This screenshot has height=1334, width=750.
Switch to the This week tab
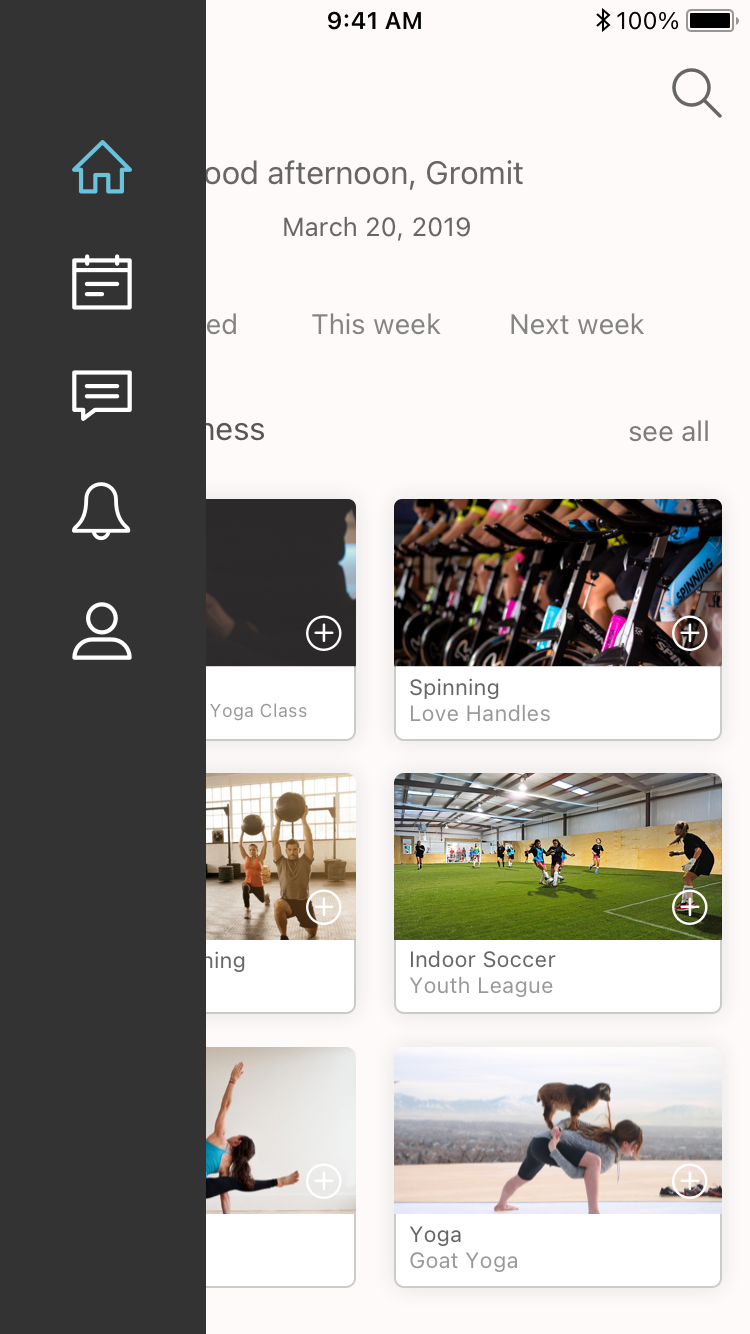[x=376, y=325]
